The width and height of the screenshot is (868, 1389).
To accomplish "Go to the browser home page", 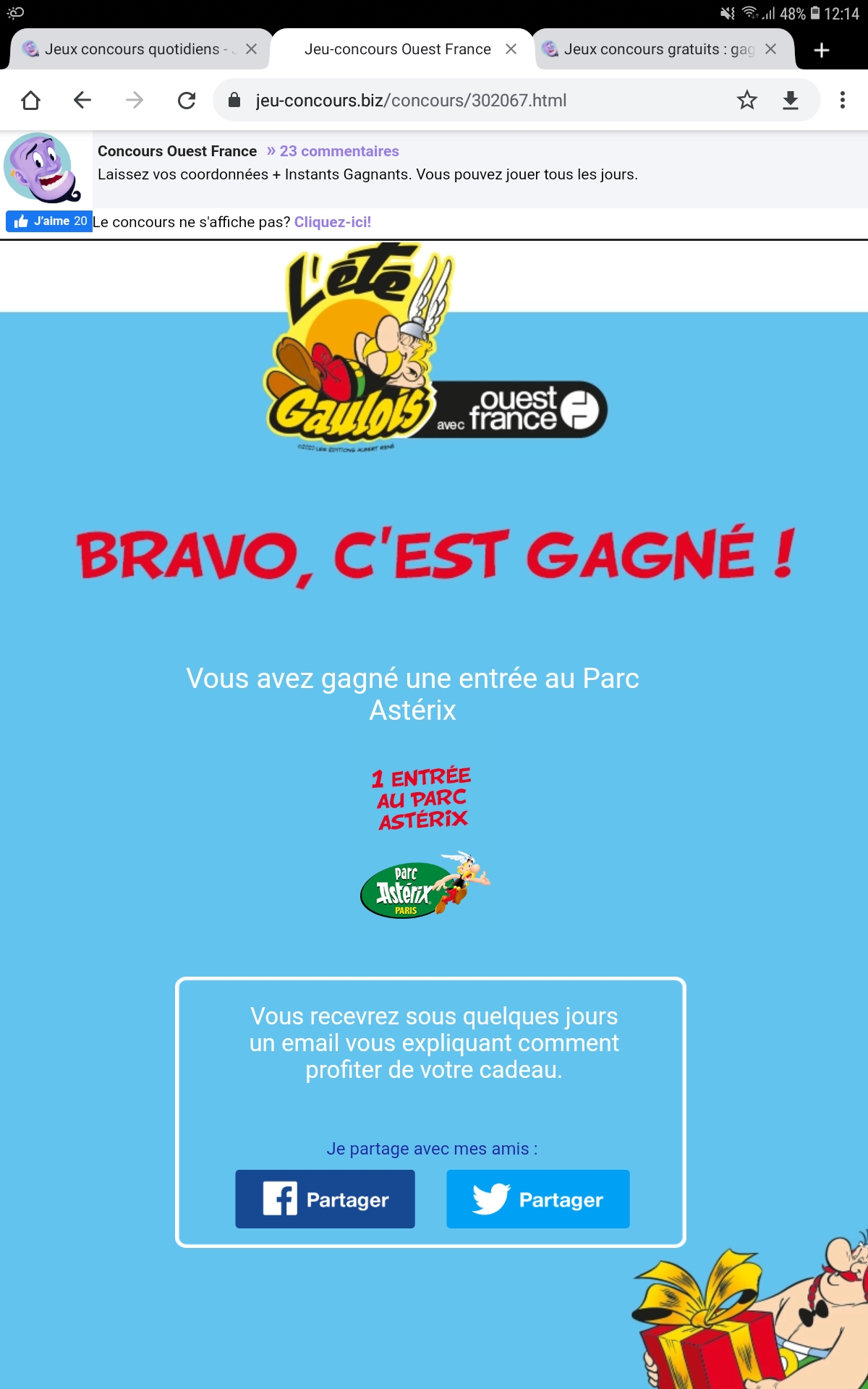I will coord(30,100).
